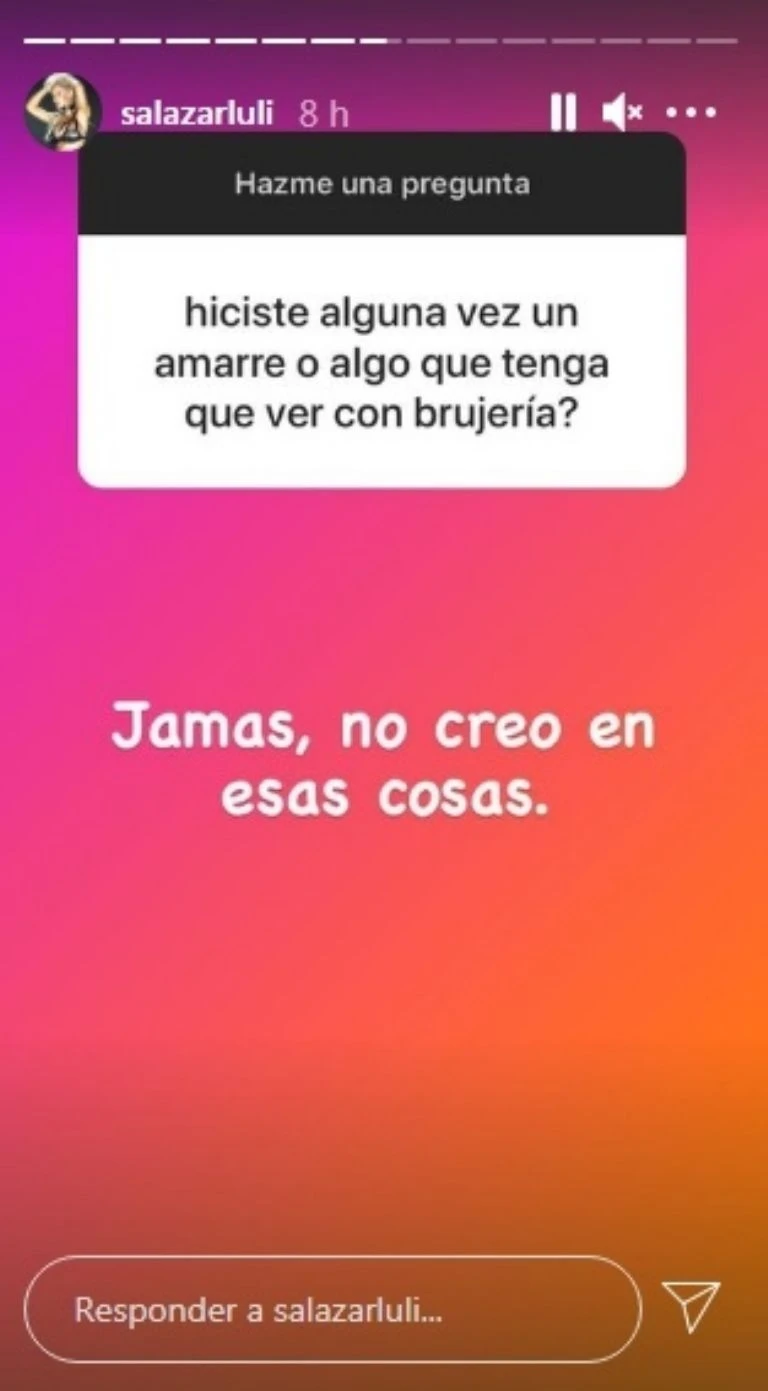Open salazarluli's profile picture

coord(62,112)
